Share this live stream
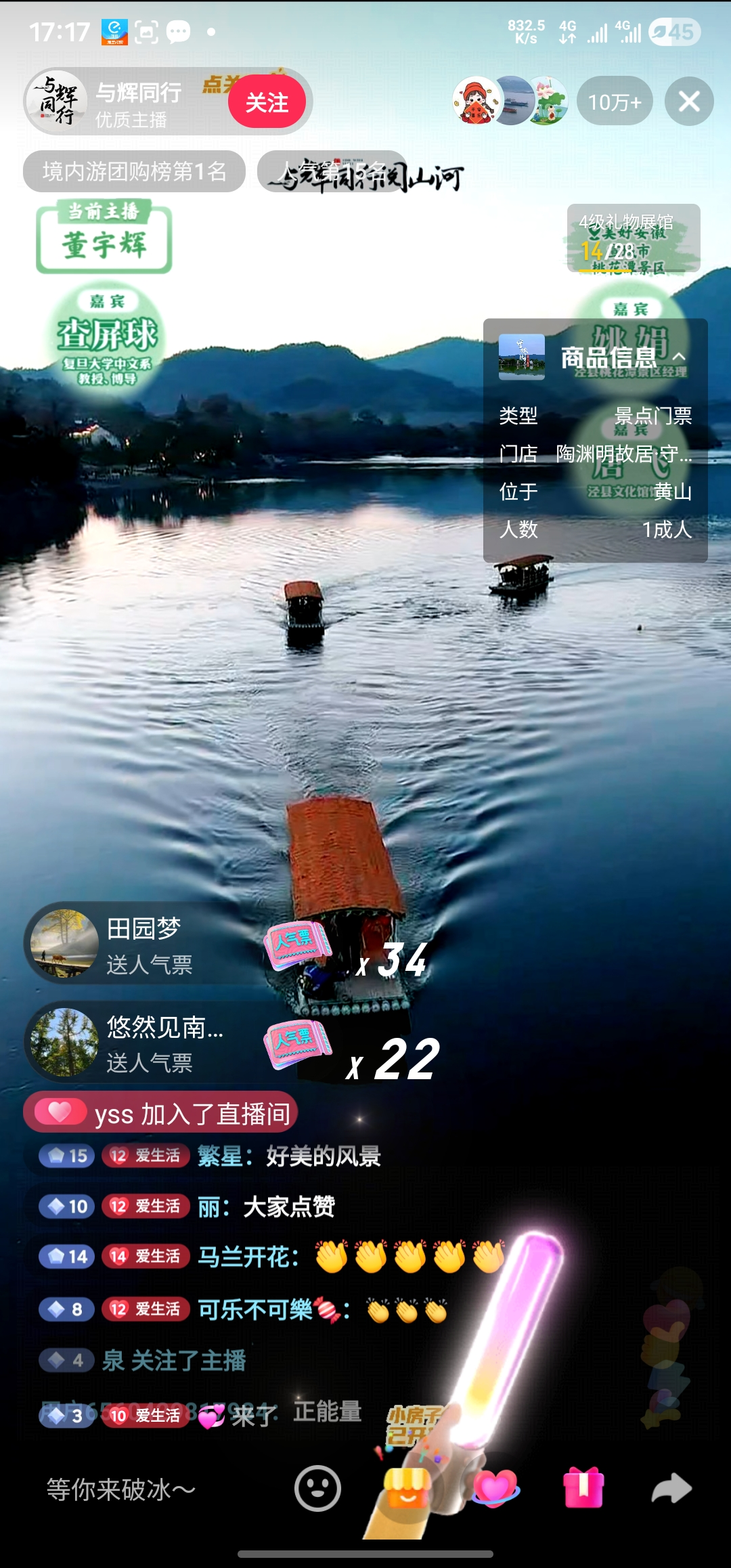The width and height of the screenshot is (731, 1568). click(x=671, y=1489)
